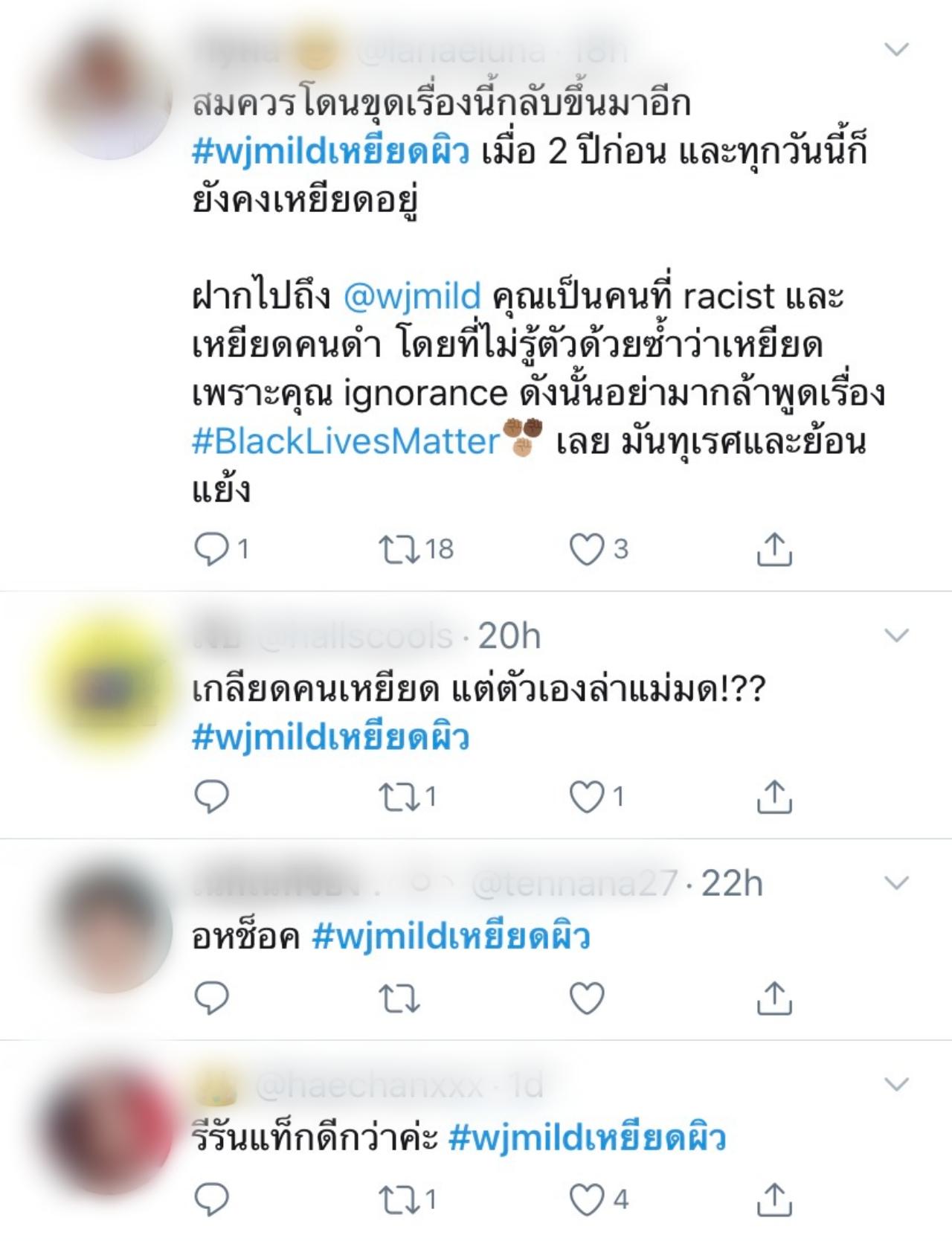
Task: Share the @tennana27 tweet
Action: 773,998
